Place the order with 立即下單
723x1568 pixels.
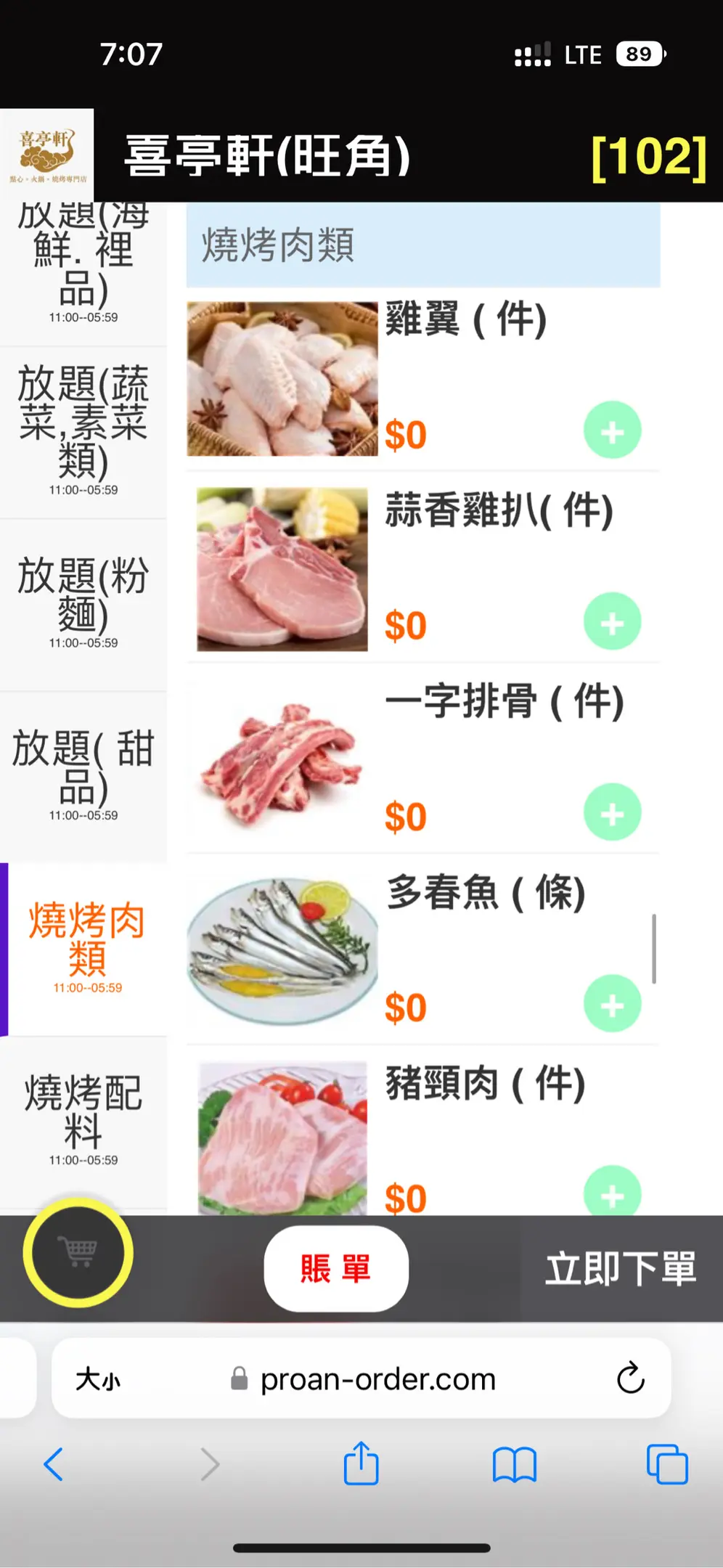coord(621,1268)
